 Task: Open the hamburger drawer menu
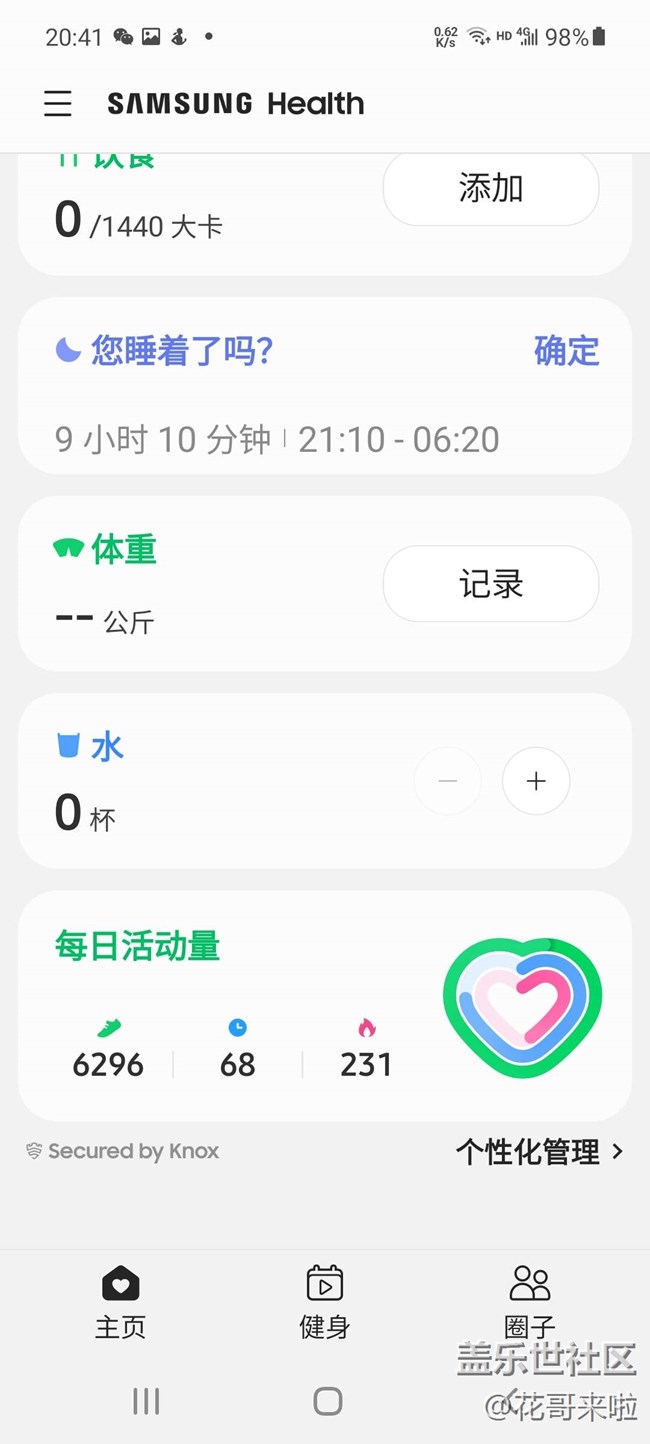(58, 103)
